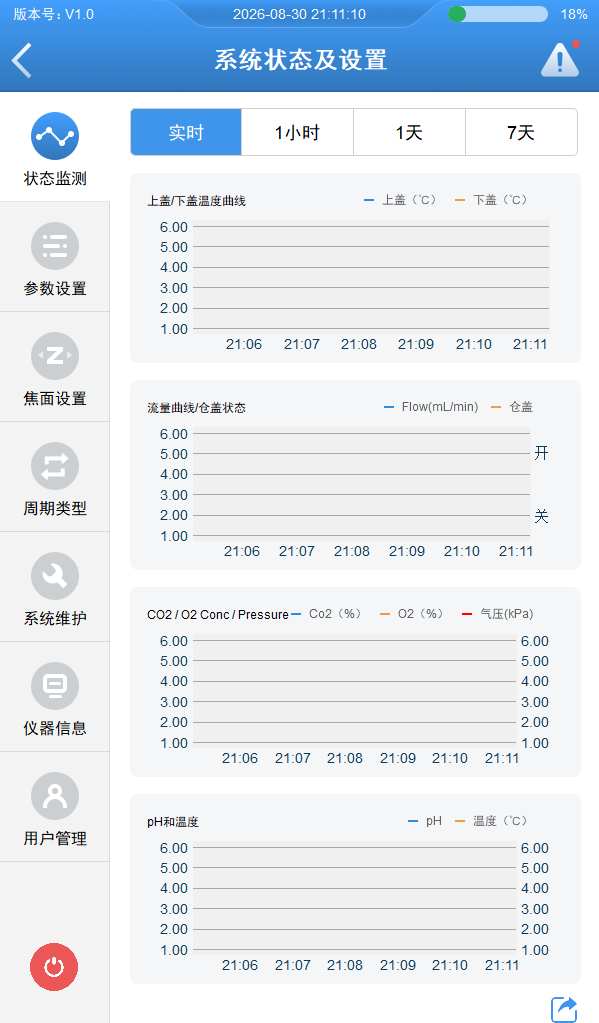Select the 实时 time range tab
The image size is (599, 1023).
186,132
